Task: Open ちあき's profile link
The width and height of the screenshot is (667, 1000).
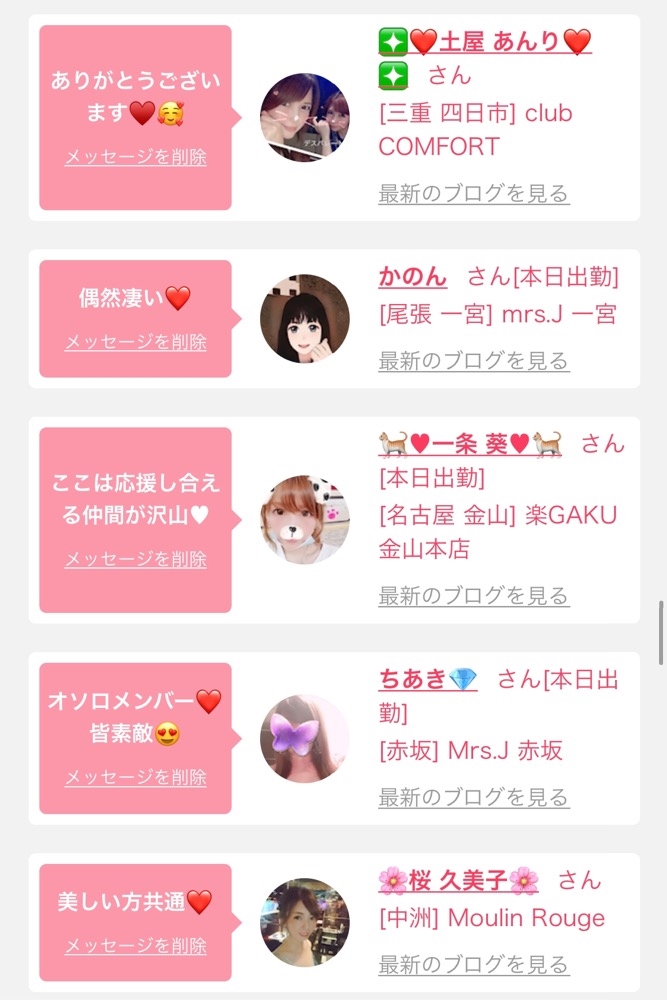Action: (x=428, y=680)
